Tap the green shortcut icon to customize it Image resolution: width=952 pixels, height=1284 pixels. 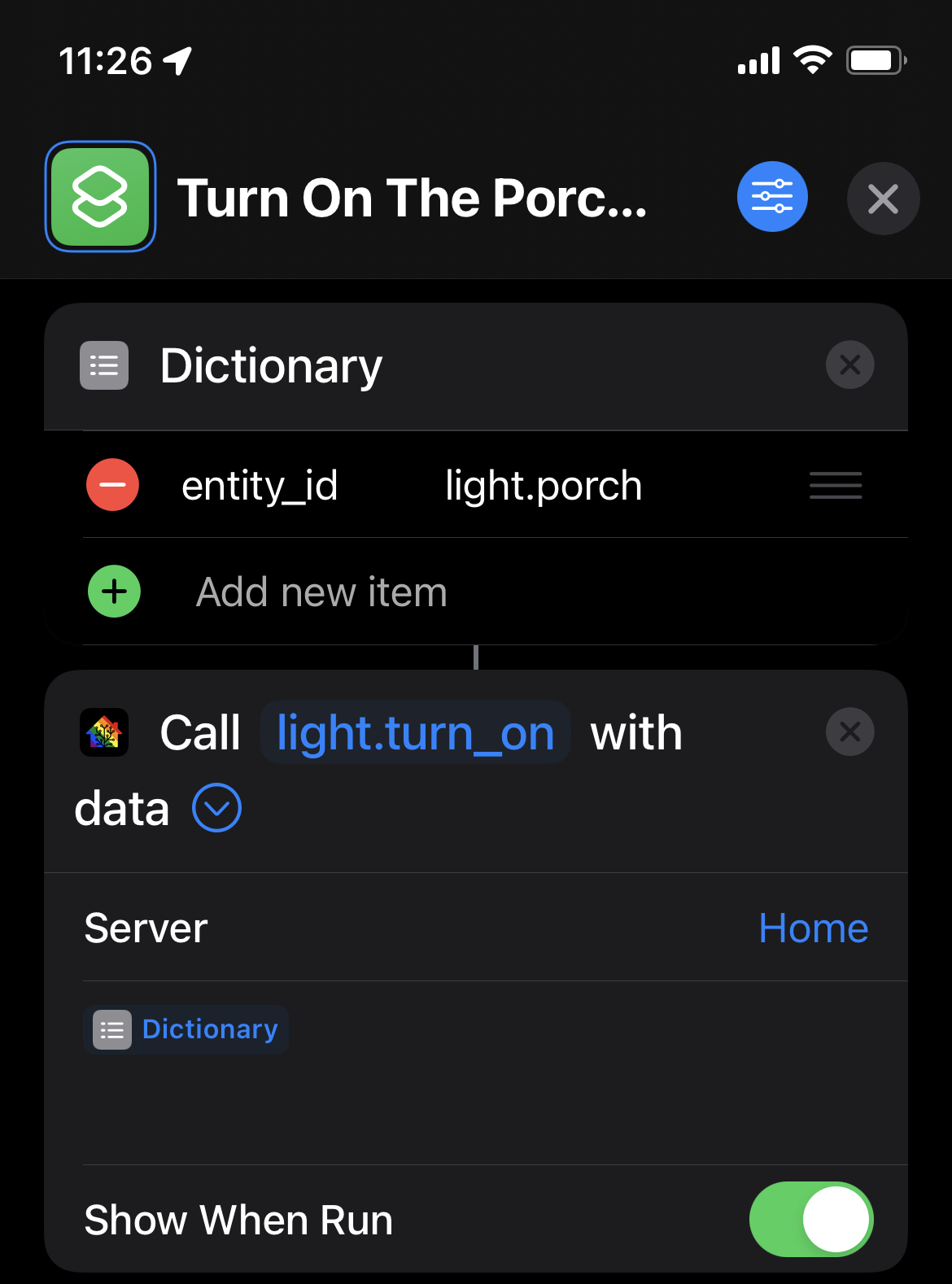(100, 197)
